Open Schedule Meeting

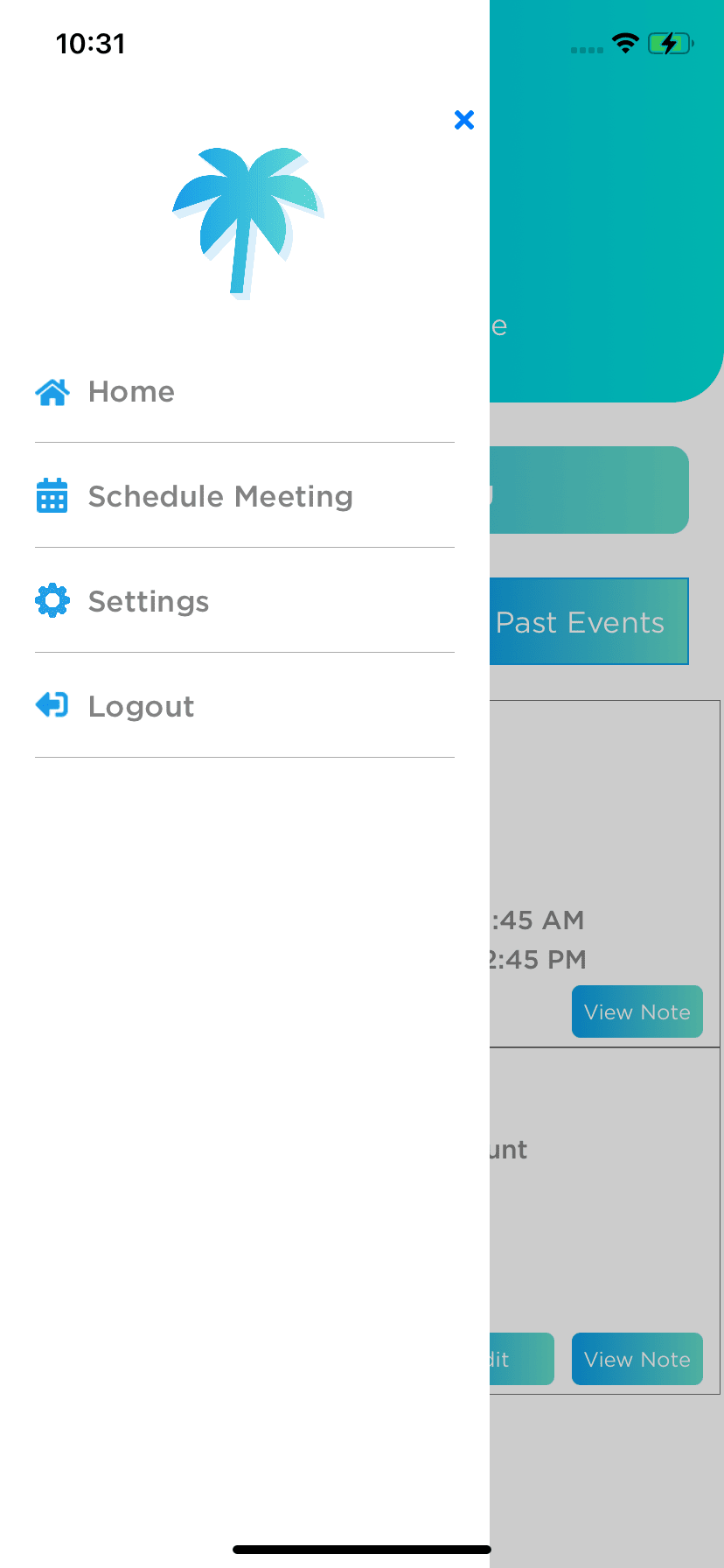[245, 496]
